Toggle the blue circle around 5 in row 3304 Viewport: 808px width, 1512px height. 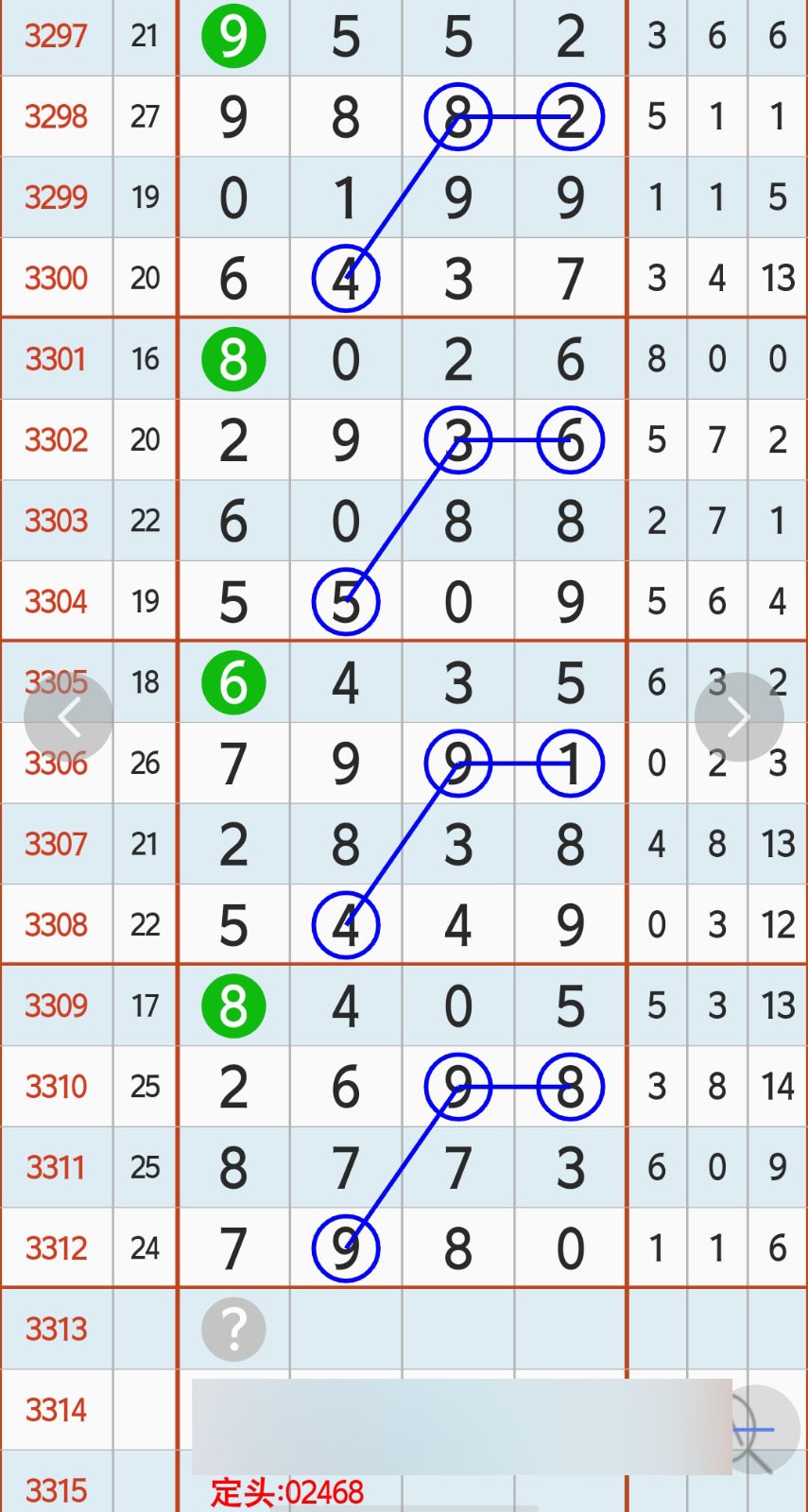point(346,601)
